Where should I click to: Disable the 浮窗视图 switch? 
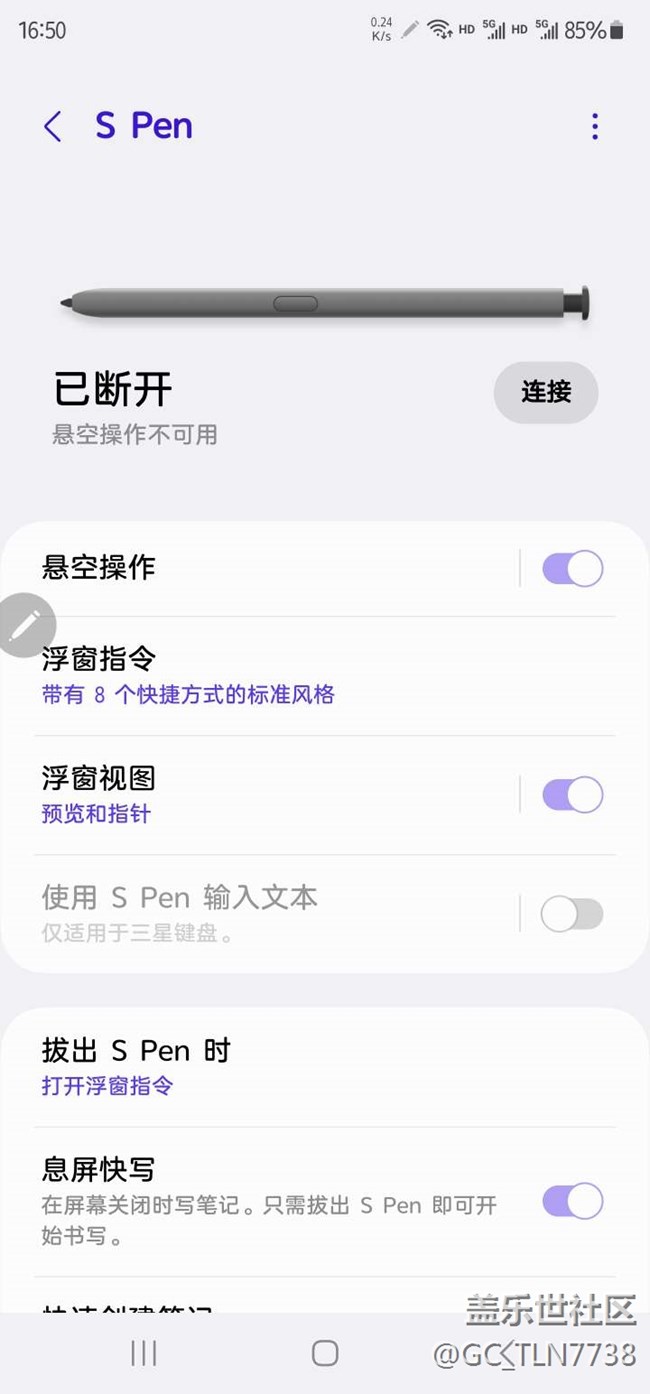[572, 795]
